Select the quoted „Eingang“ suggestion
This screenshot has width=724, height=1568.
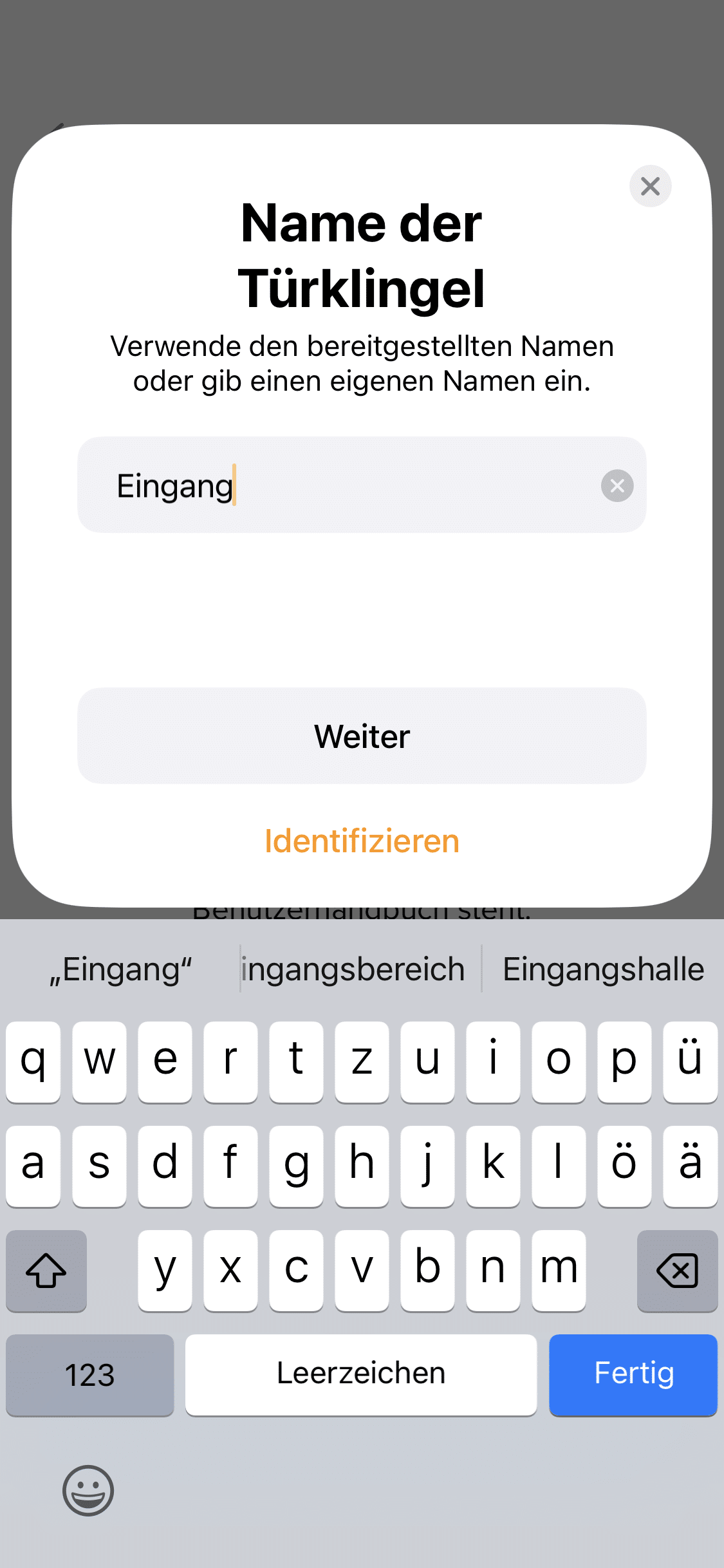(121, 969)
